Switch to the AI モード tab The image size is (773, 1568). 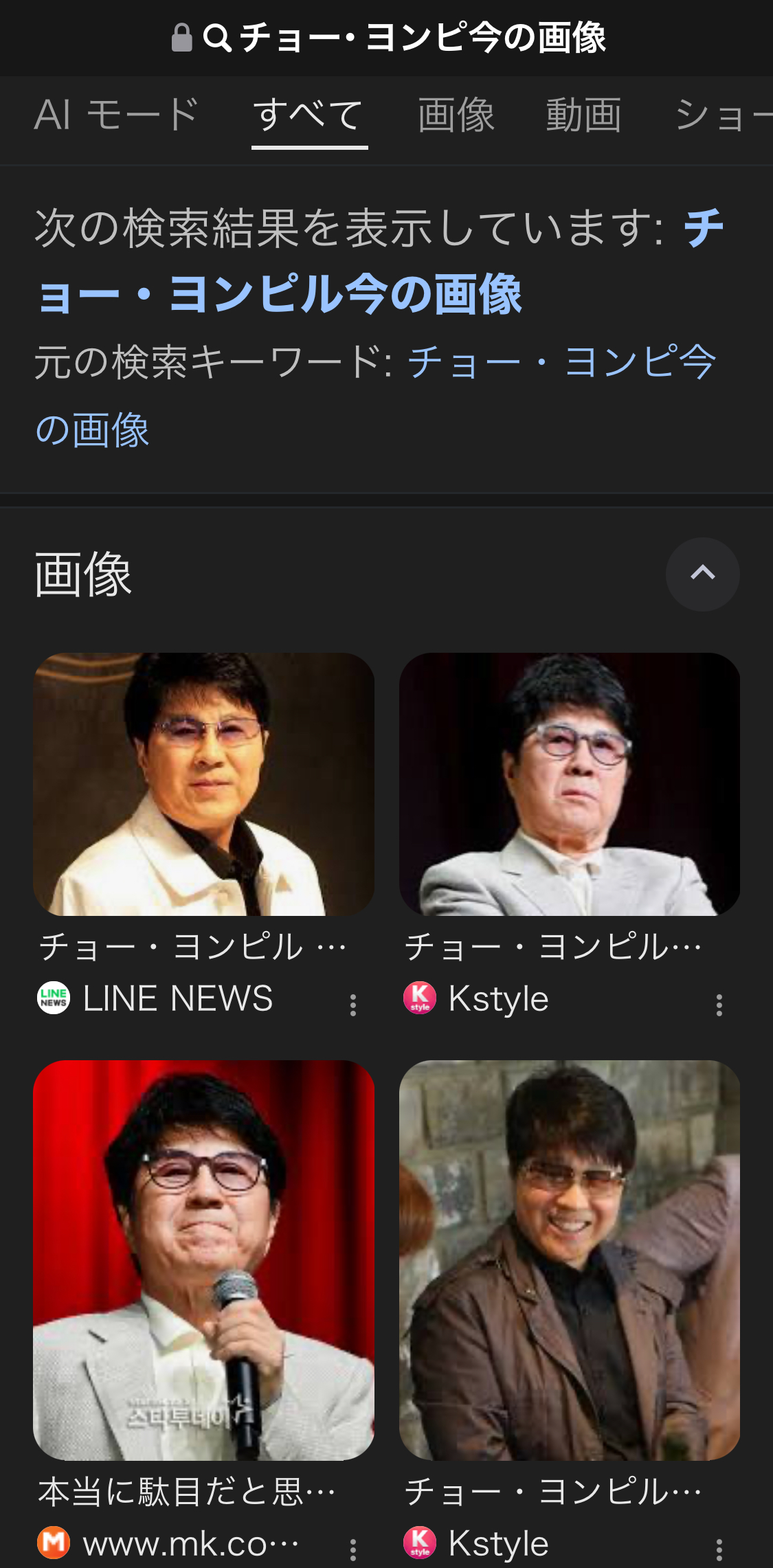[117, 115]
